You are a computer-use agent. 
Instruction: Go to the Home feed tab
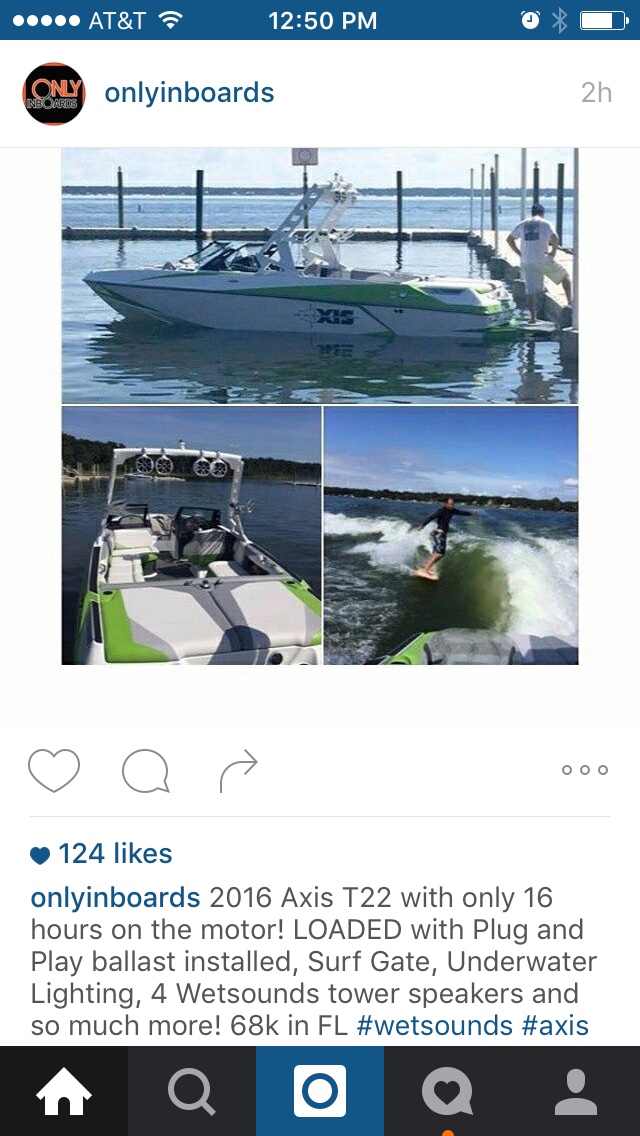(63, 1091)
